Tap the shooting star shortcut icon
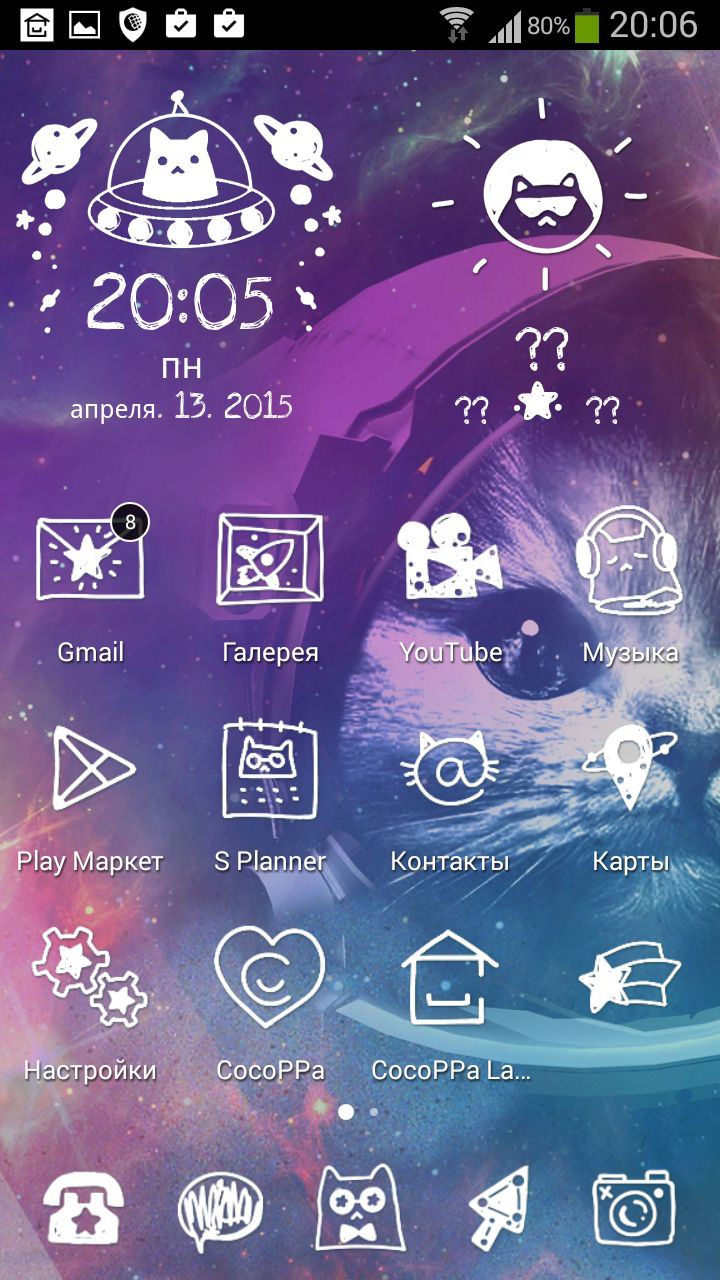This screenshot has height=1280, width=720. 630,980
